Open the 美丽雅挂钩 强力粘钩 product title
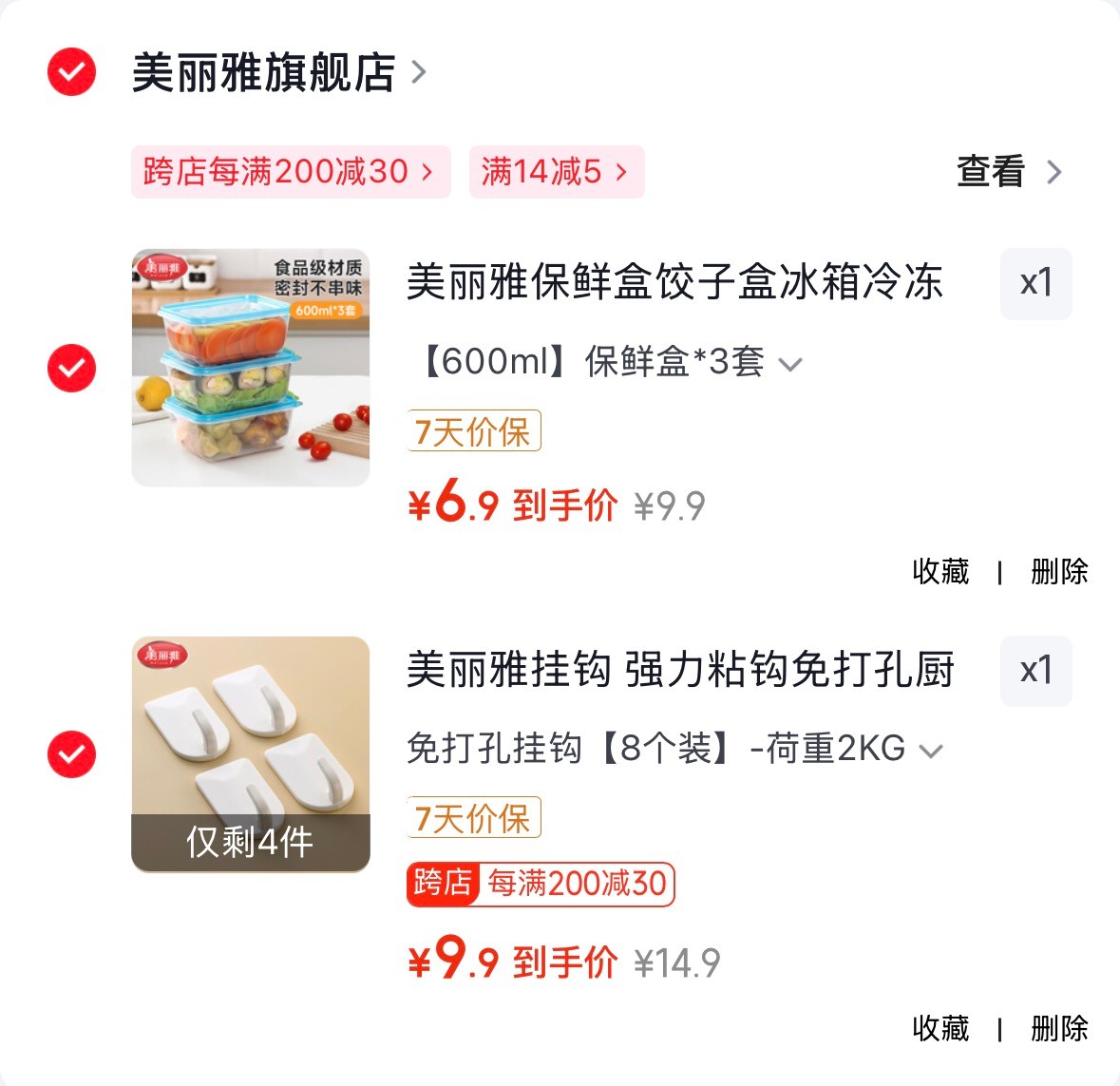Screen dimensions: 1120x1086 pos(680,671)
